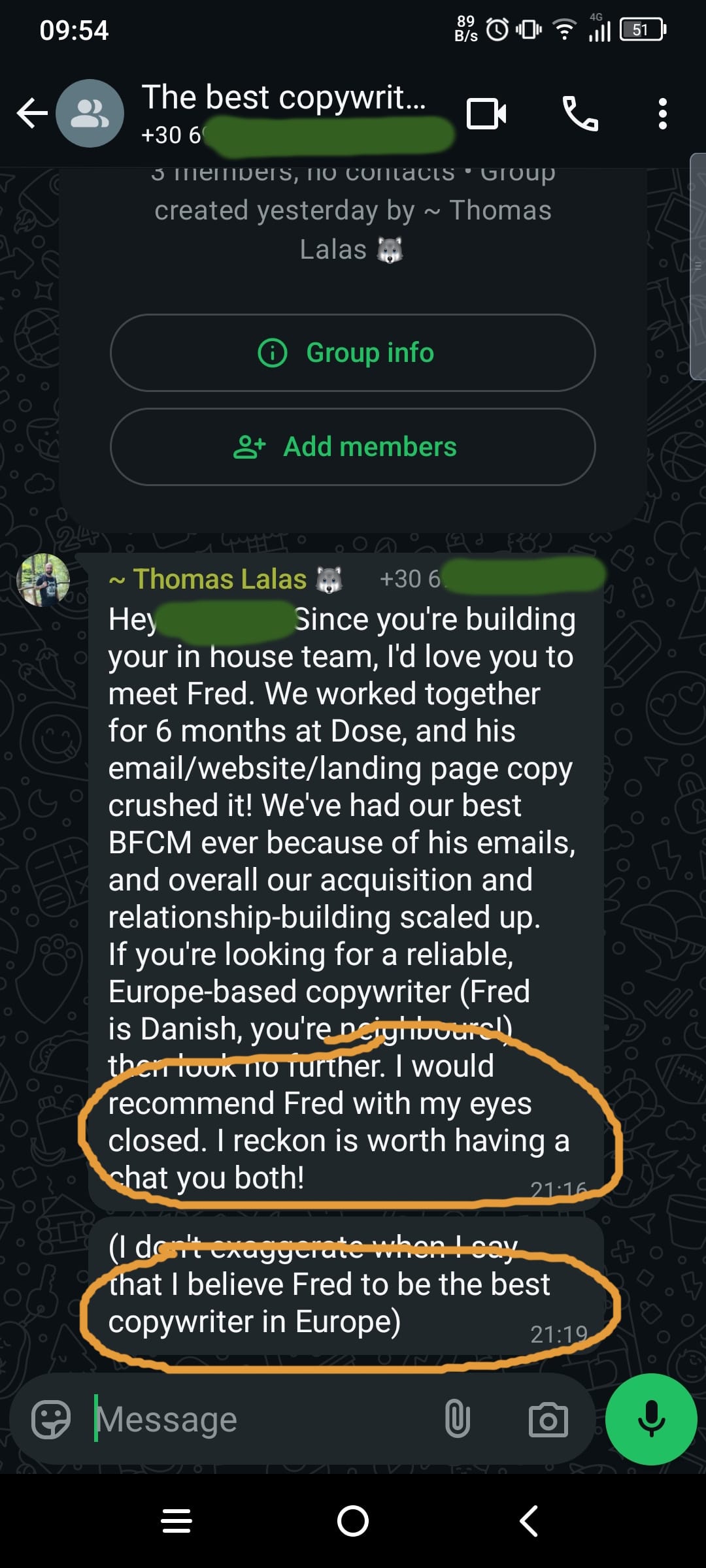This screenshot has height=1568, width=706.
Task: View Thomas Lalas's profile picture
Action: 43,580
